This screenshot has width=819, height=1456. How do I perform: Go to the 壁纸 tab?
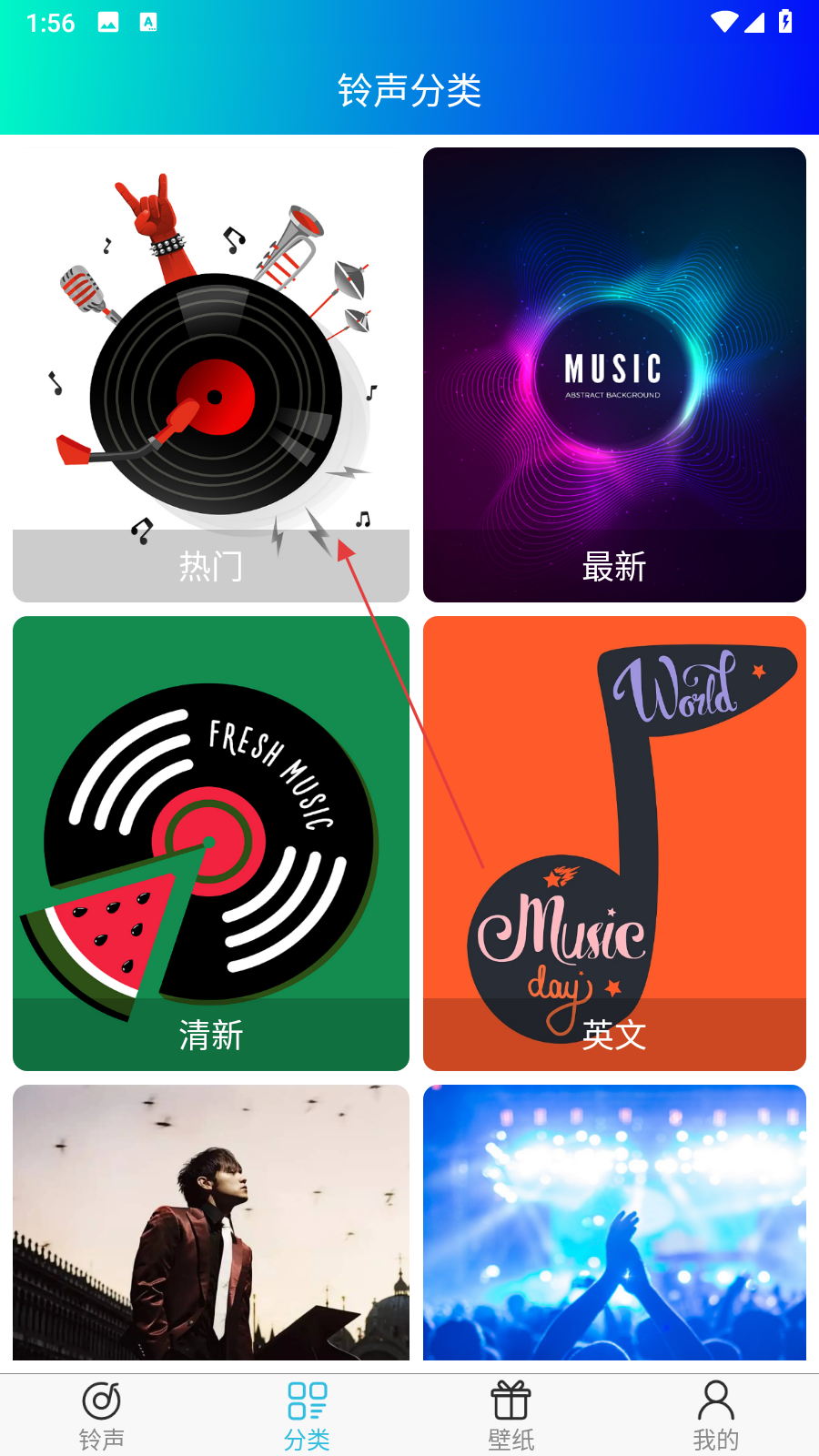point(511,1415)
